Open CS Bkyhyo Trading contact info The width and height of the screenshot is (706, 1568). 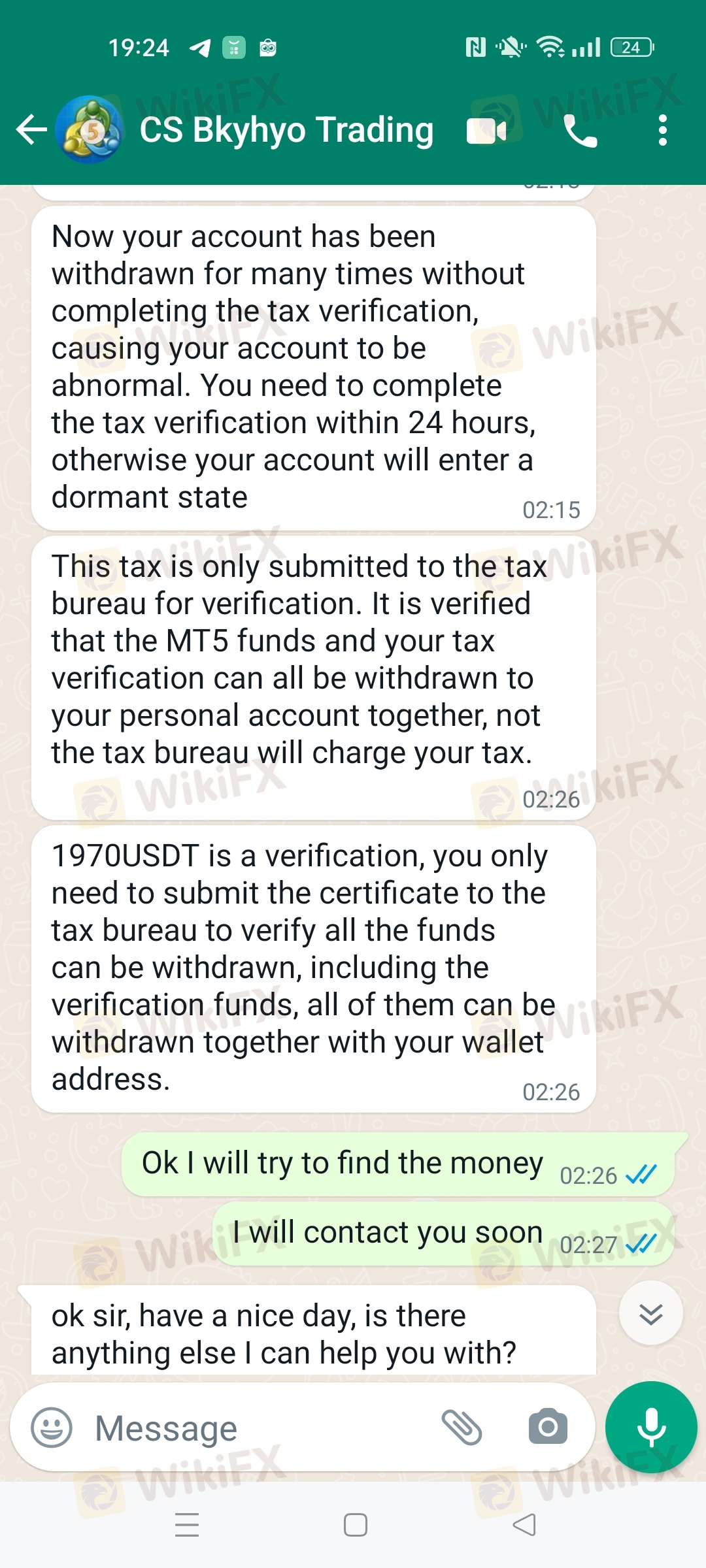click(x=286, y=129)
